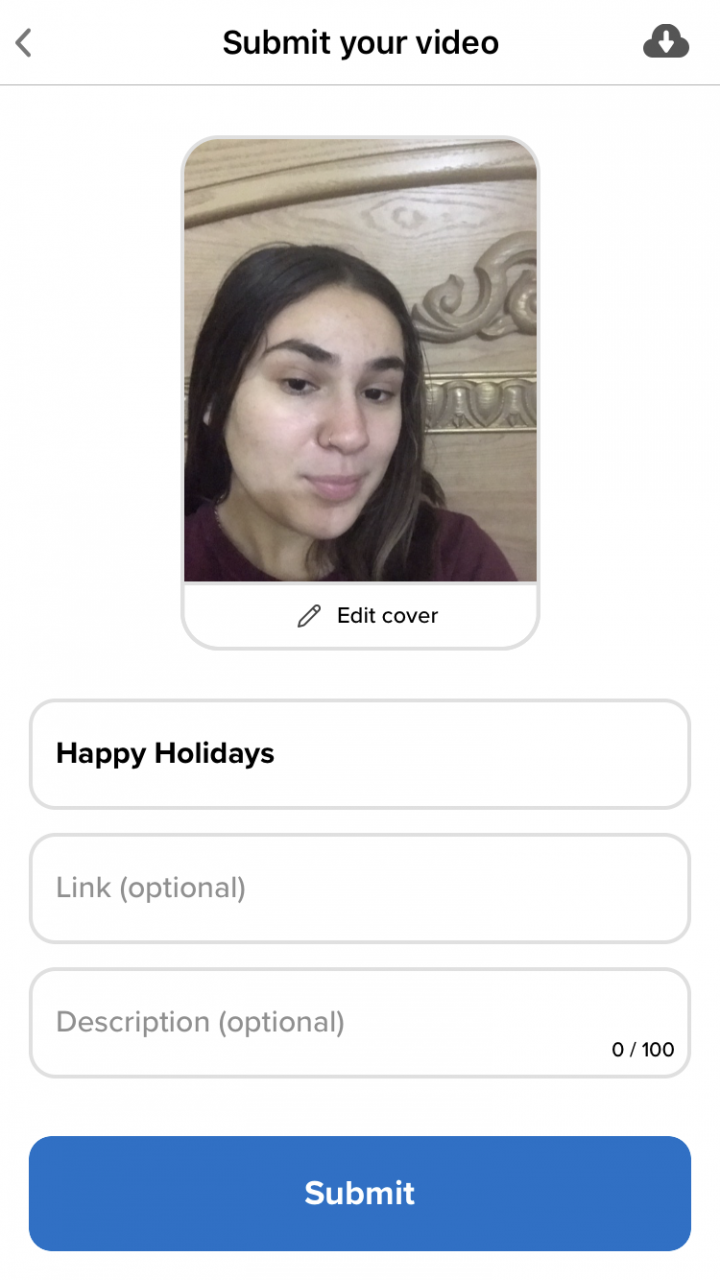Download the video with the cloud icon

(x=665, y=42)
